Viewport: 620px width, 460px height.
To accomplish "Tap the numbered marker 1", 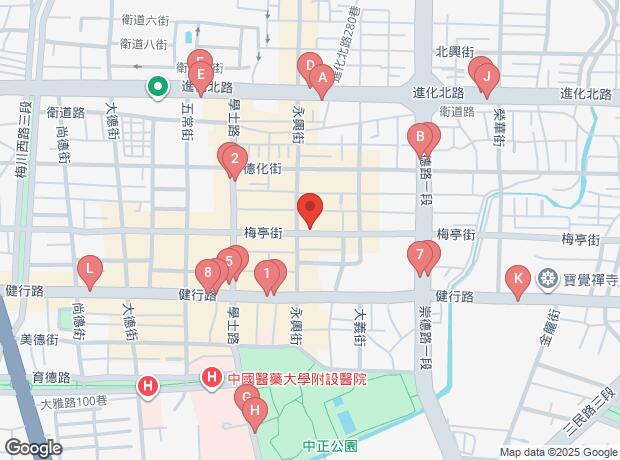I will 267,272.
